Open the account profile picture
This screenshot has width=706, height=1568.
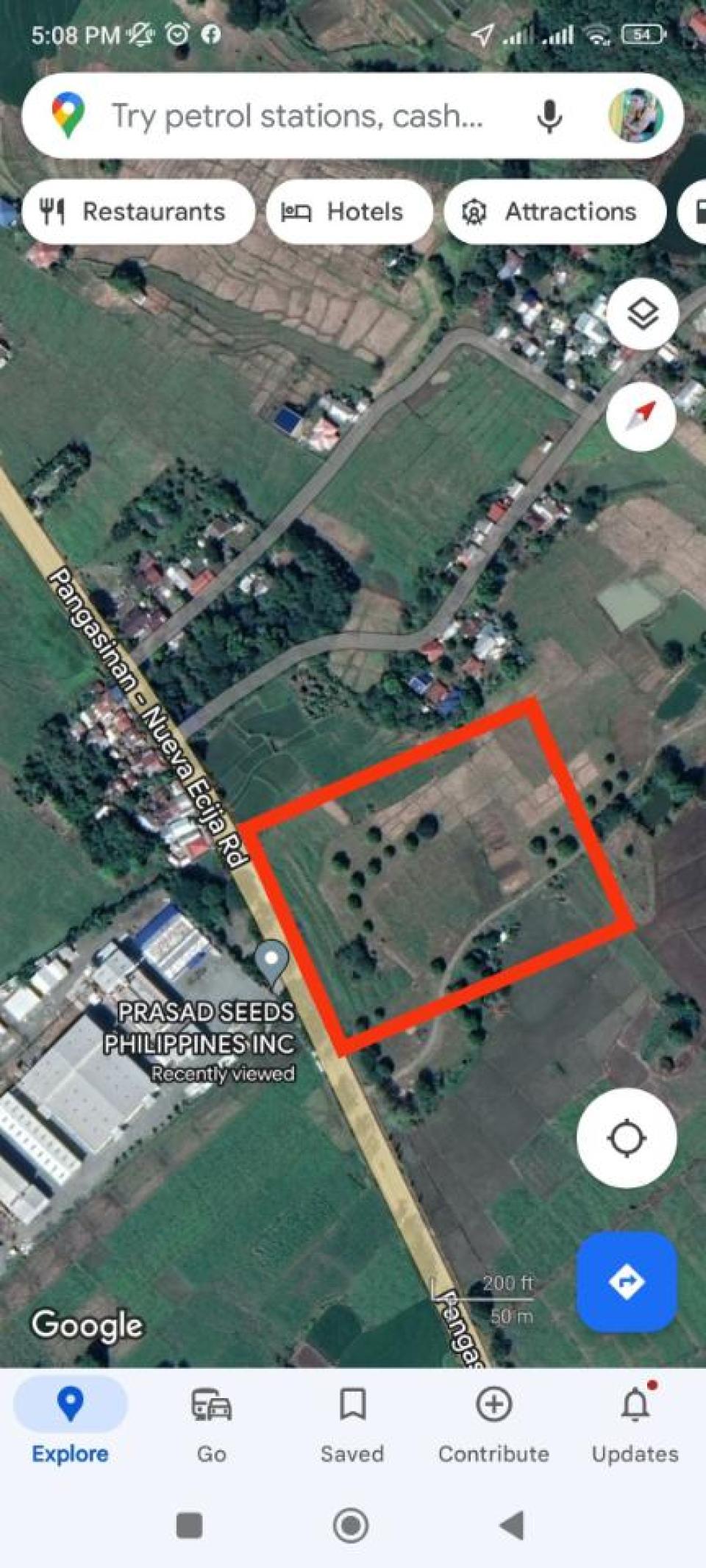636,116
